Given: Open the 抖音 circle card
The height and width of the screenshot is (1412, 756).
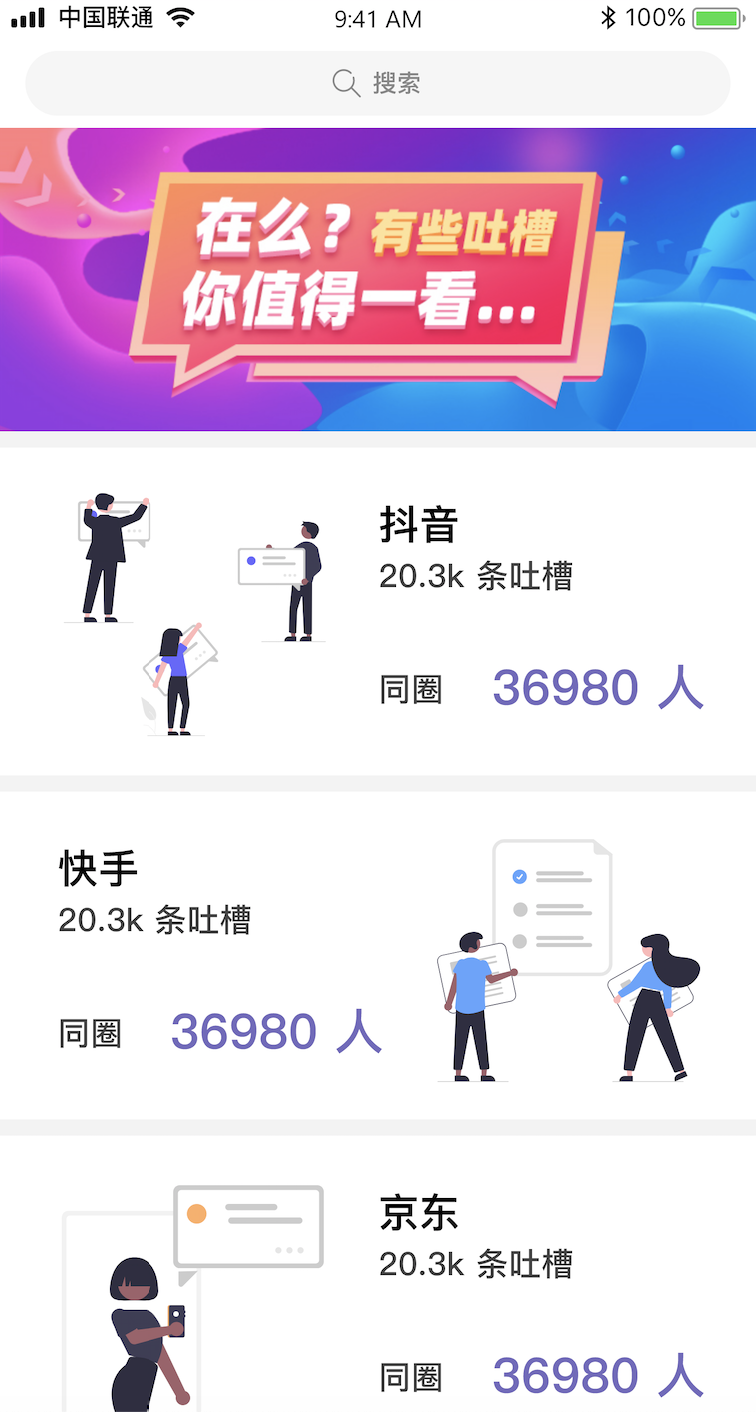Looking at the screenshot, I should tap(378, 610).
